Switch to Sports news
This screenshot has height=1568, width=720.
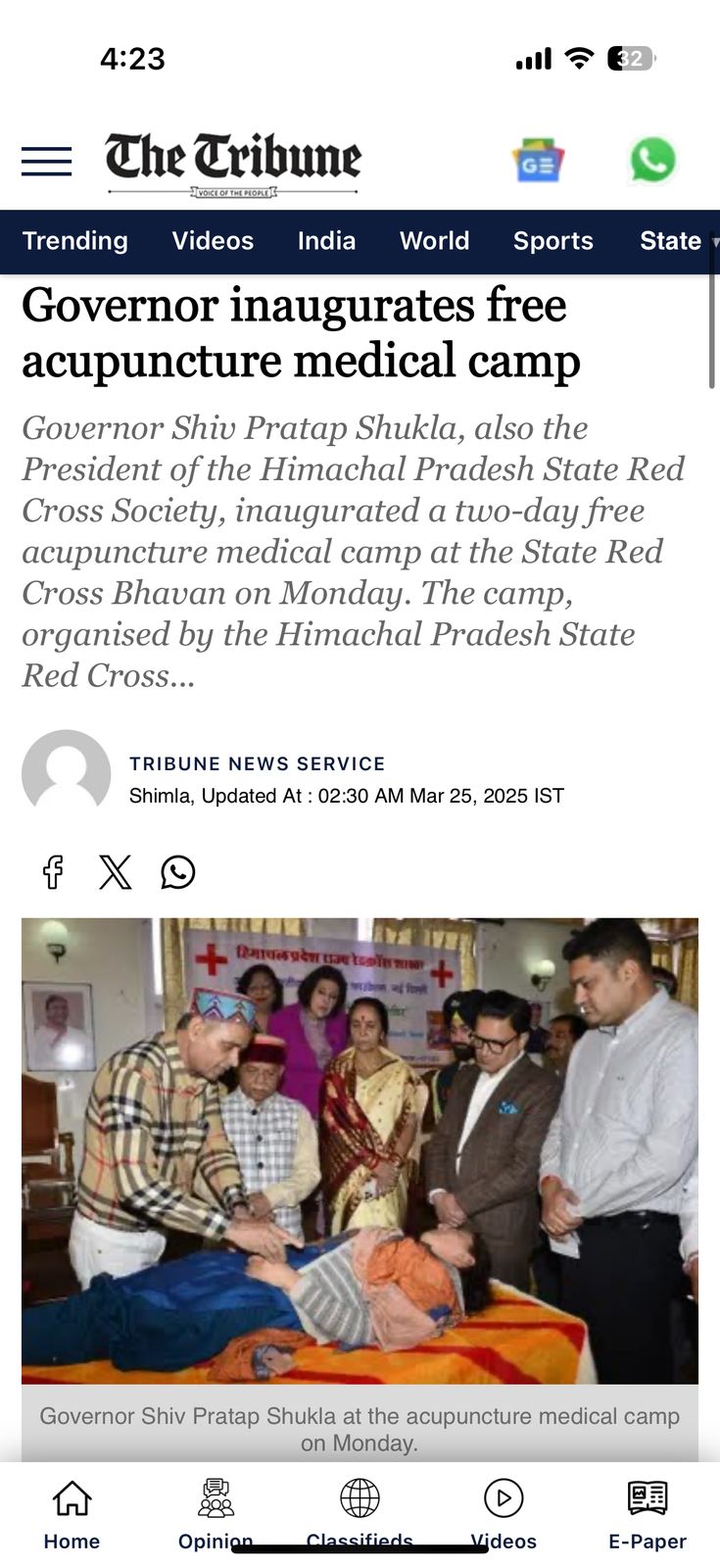point(552,241)
